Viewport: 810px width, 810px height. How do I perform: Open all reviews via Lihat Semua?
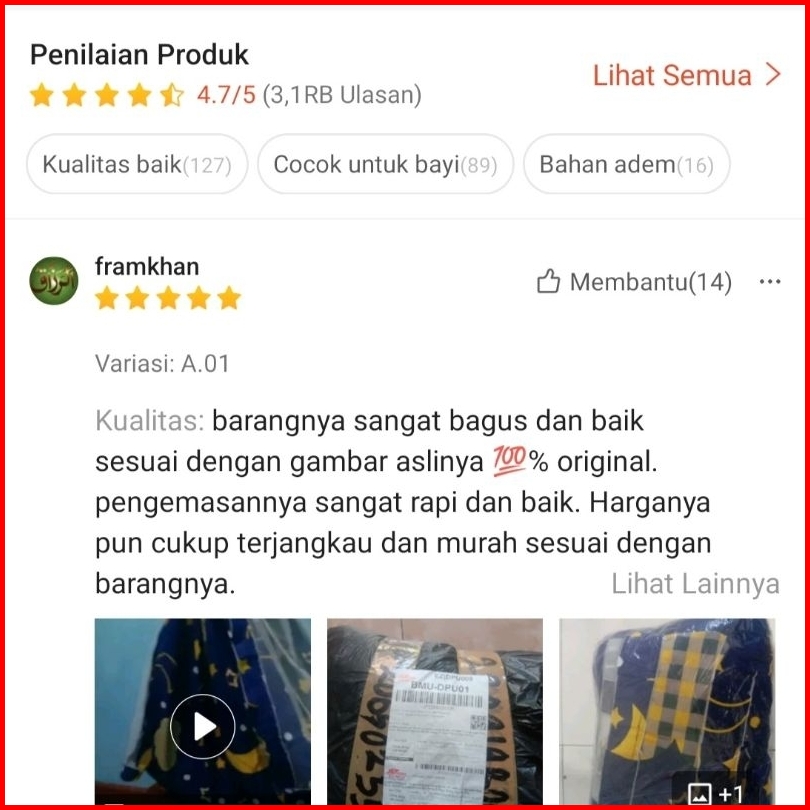click(x=685, y=75)
